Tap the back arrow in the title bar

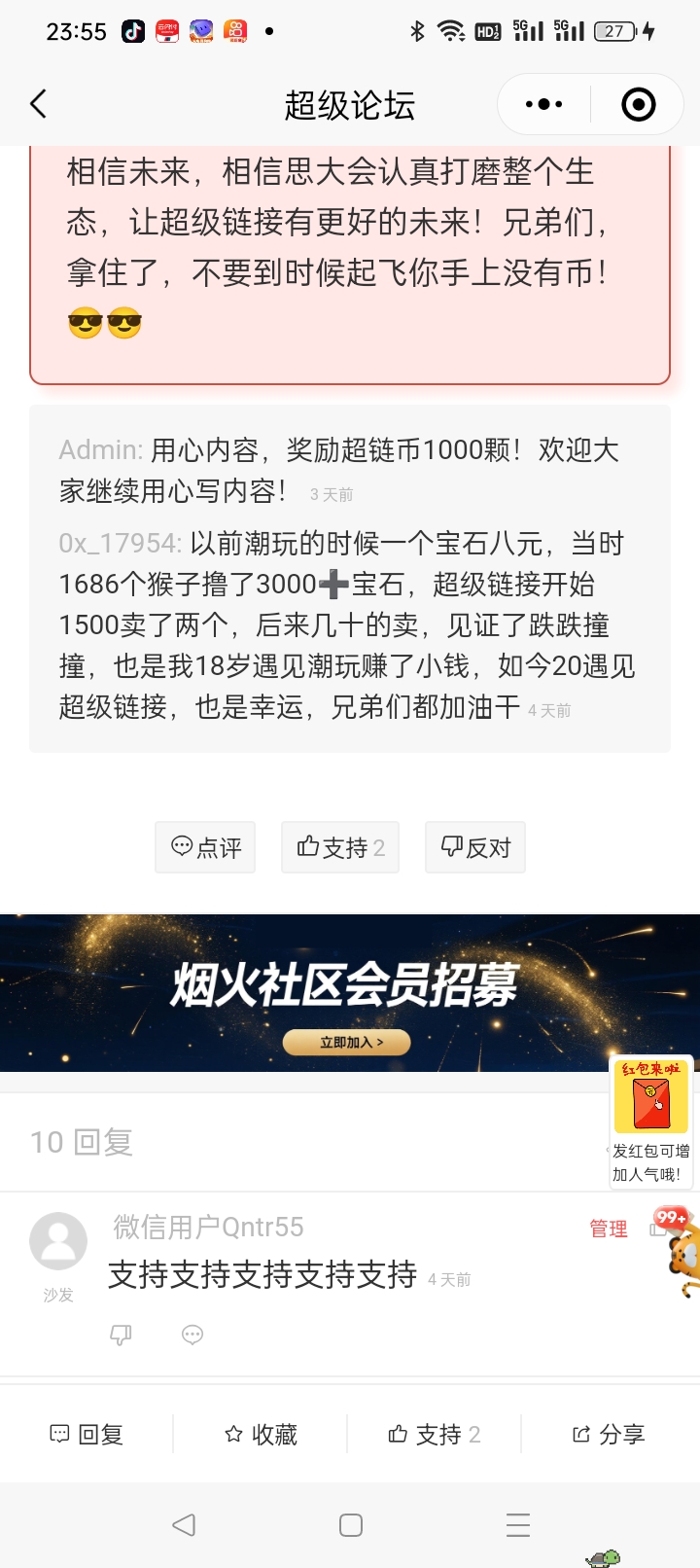coord(39,103)
